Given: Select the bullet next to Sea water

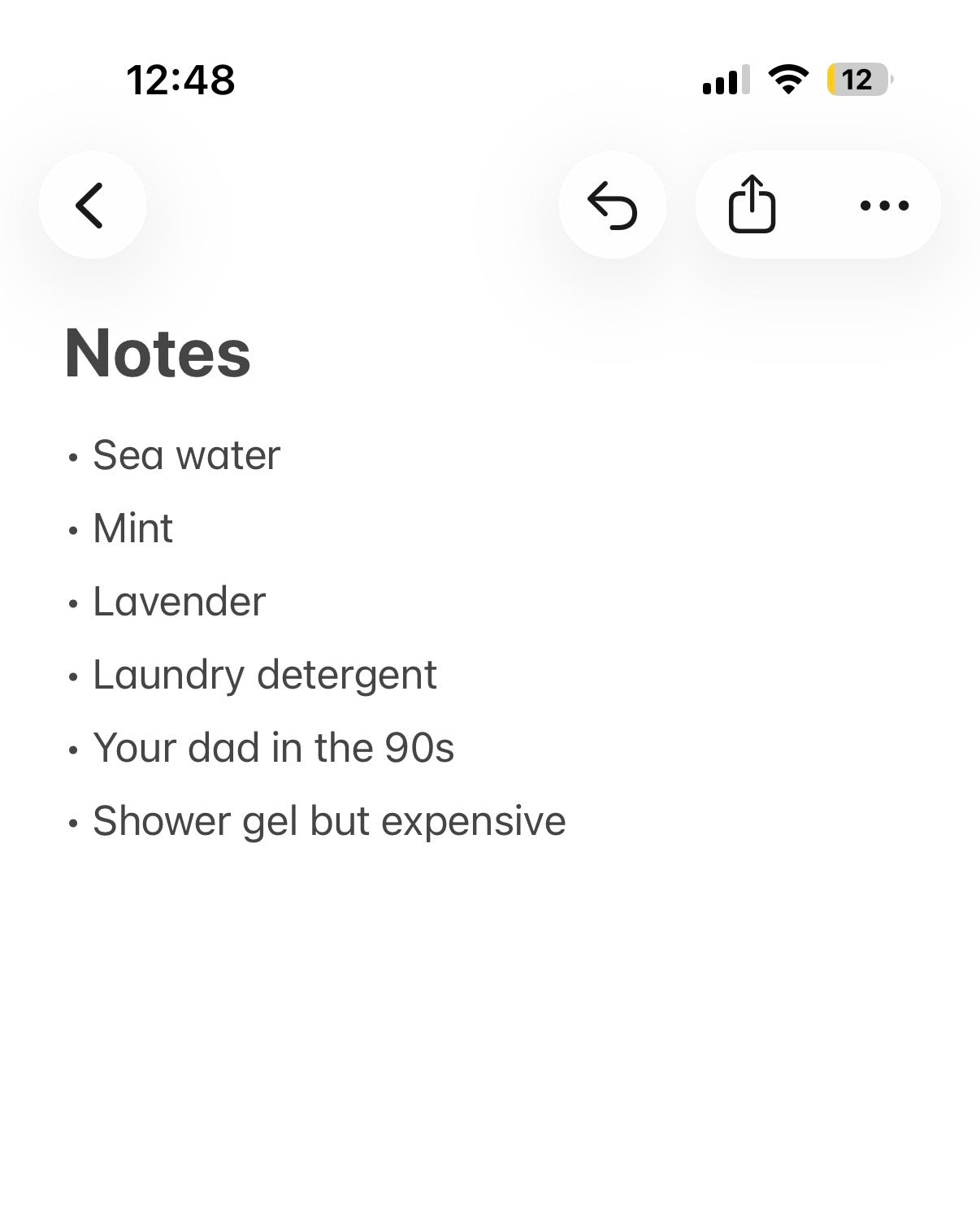Looking at the screenshot, I should tap(73, 457).
